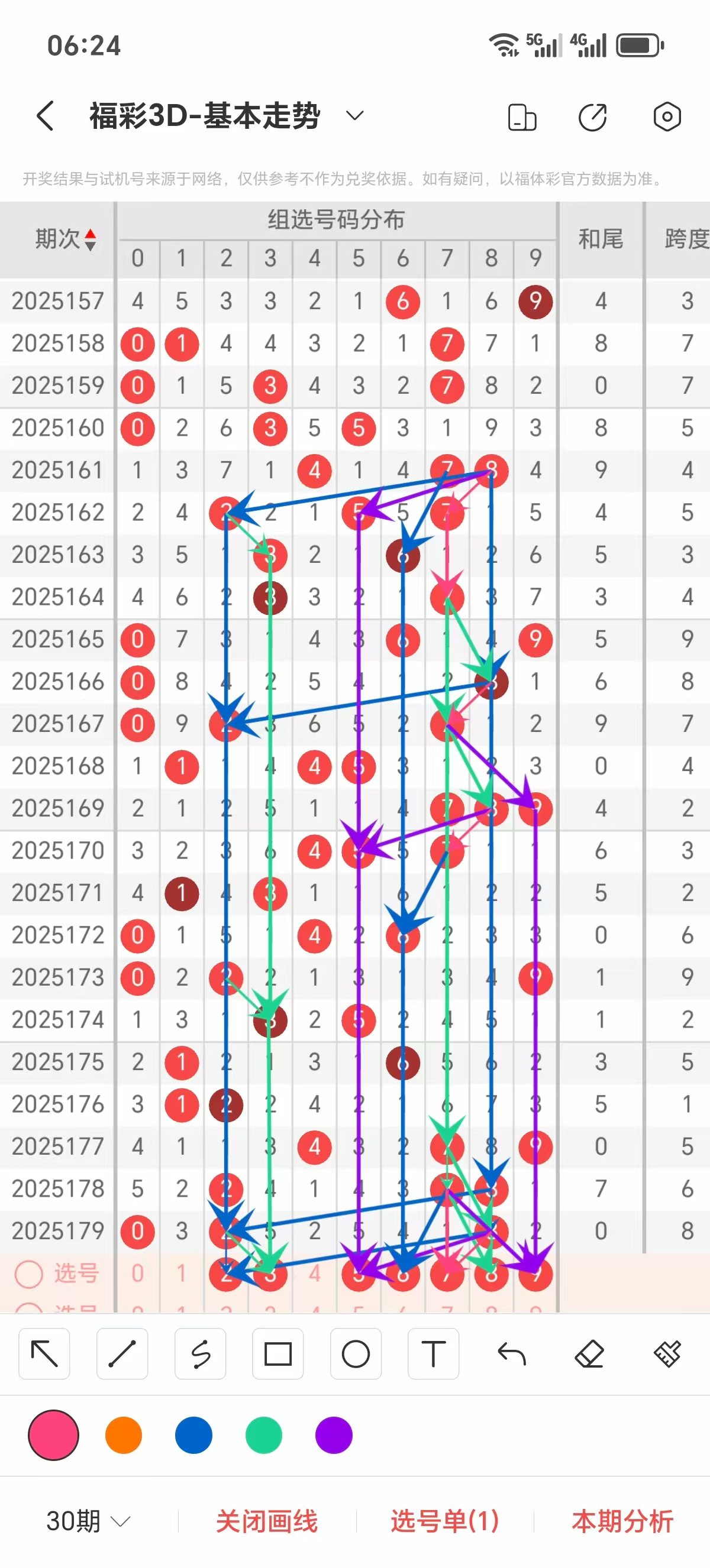Image resolution: width=710 pixels, height=1568 pixels.
Task: Tap the share icon in the header
Action: click(592, 117)
